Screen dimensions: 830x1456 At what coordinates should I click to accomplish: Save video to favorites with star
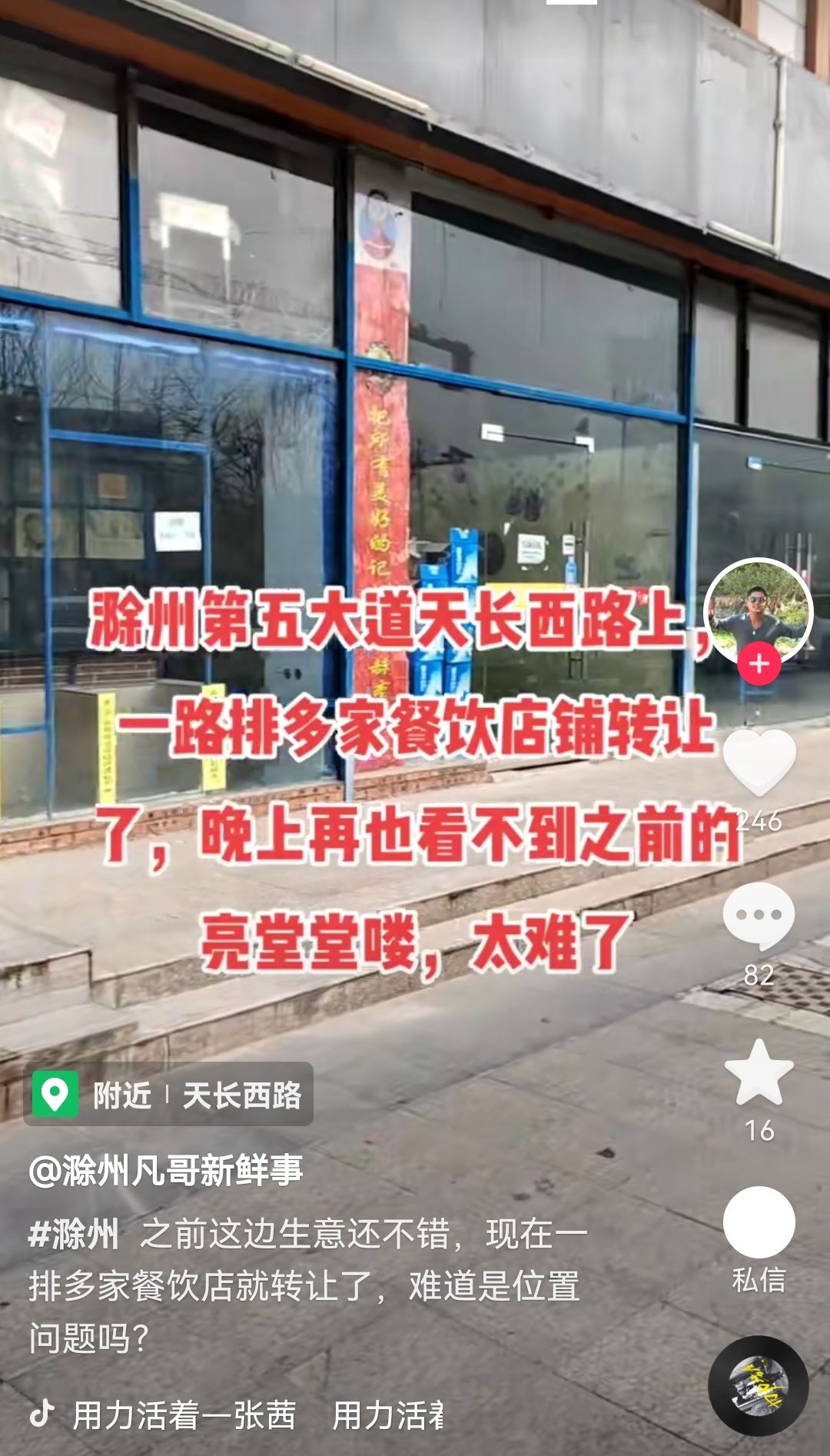tap(759, 1073)
